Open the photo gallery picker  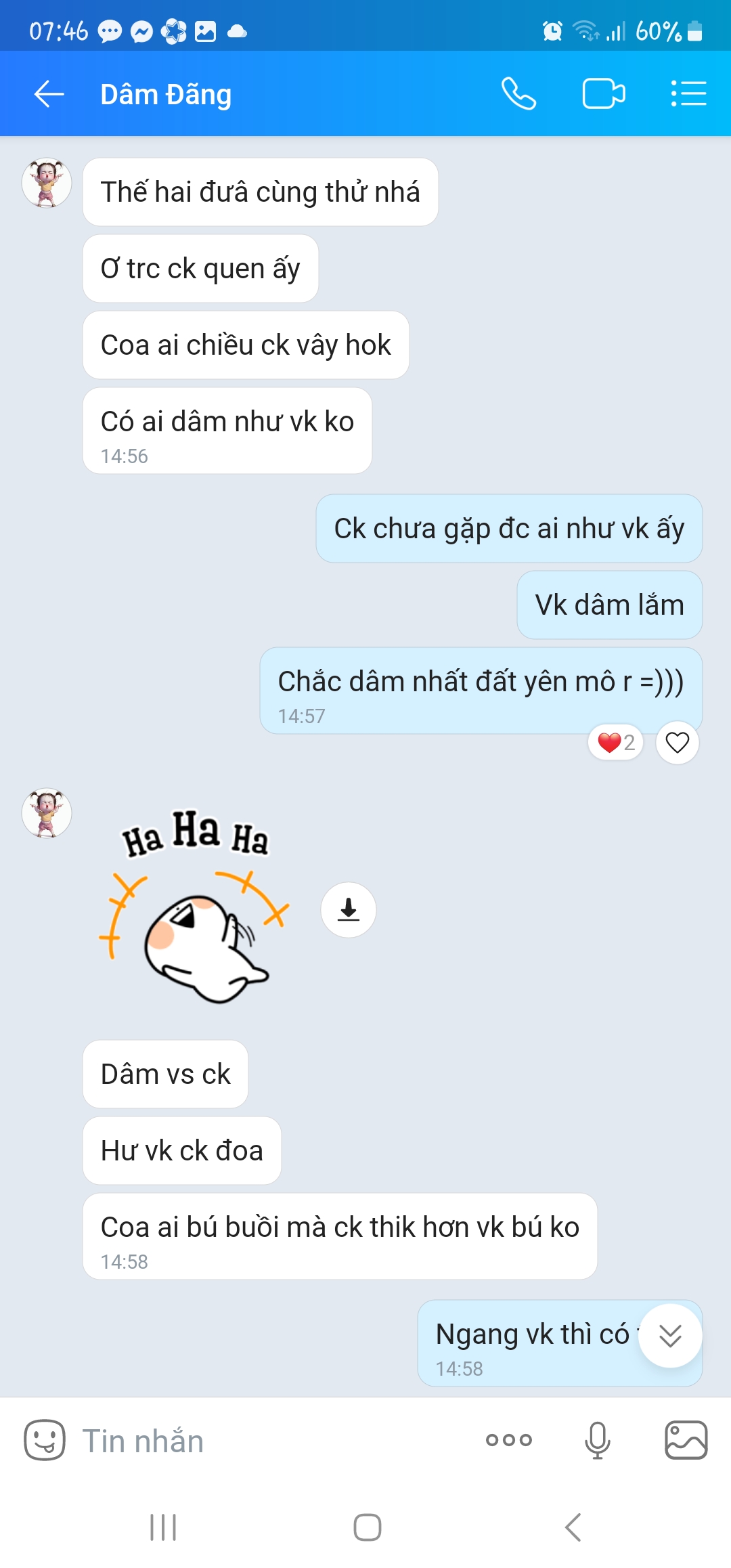coord(686,1440)
